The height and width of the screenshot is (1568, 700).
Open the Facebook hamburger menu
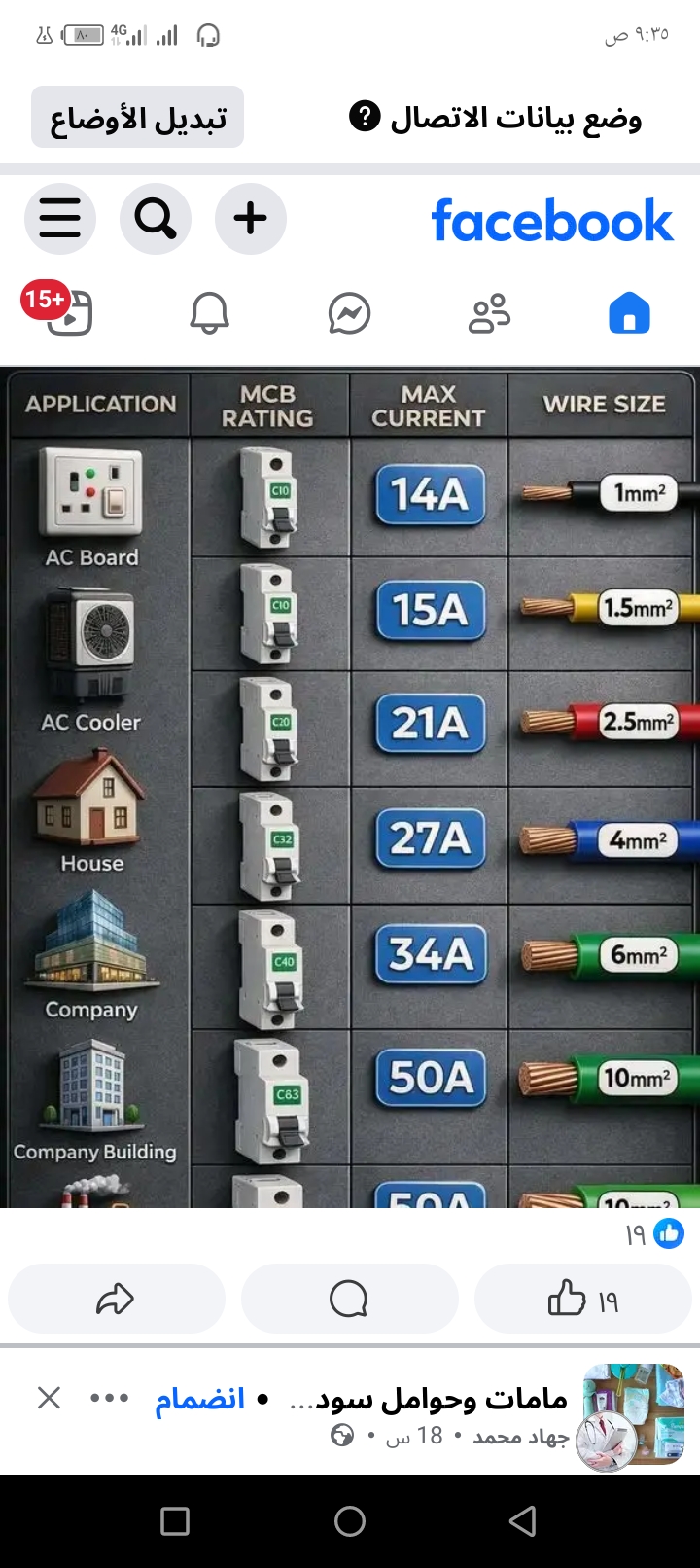pos(59,218)
